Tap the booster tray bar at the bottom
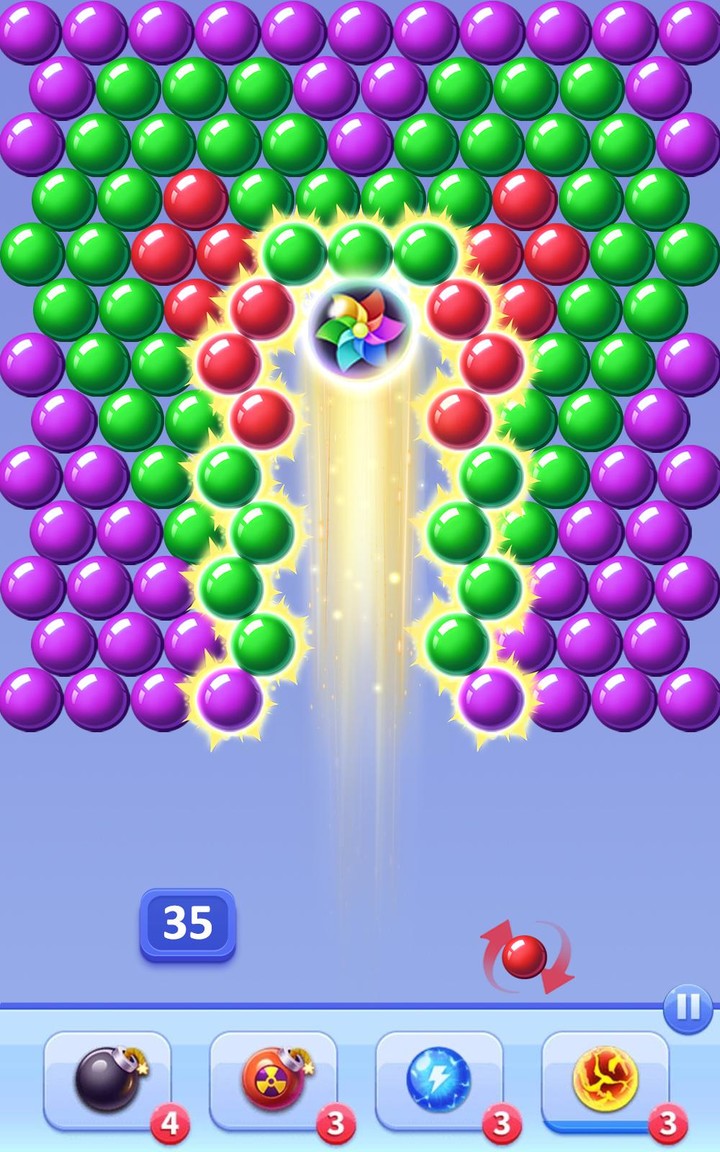The image size is (720, 1152). (360, 1083)
